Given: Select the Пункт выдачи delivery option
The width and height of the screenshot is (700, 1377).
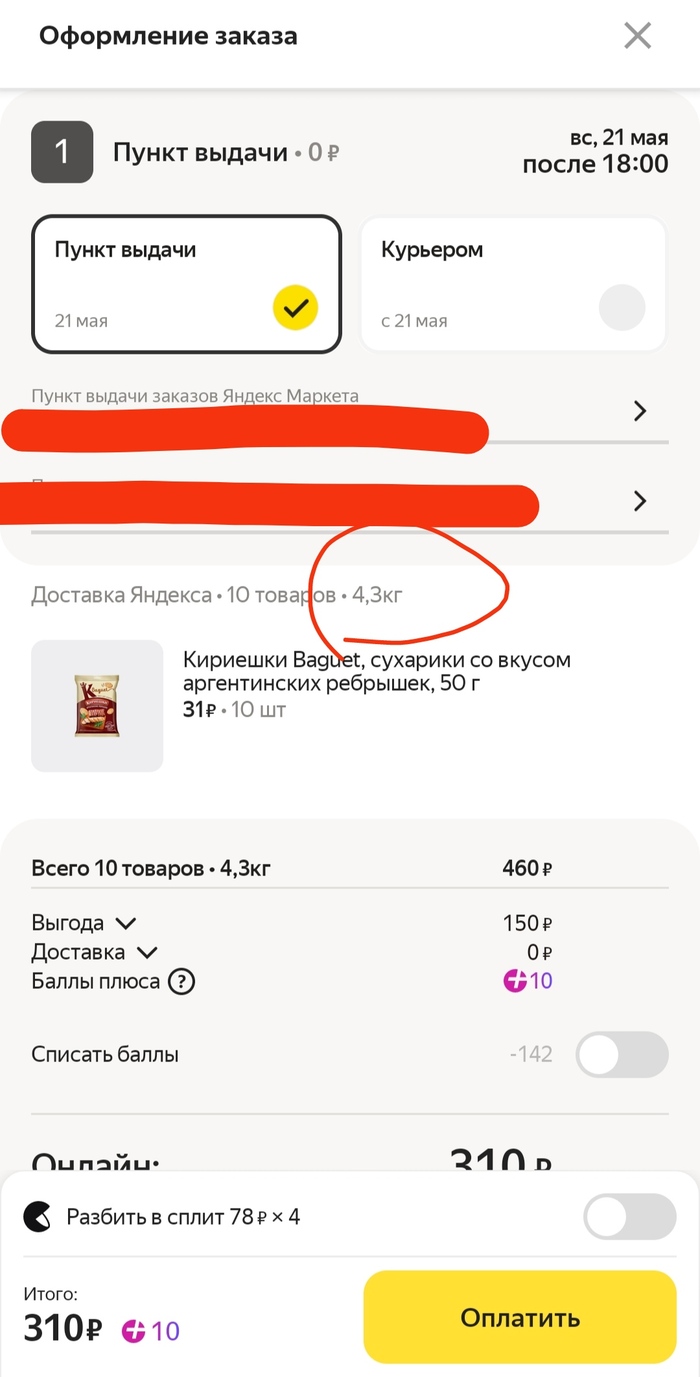Looking at the screenshot, I should pos(186,284).
